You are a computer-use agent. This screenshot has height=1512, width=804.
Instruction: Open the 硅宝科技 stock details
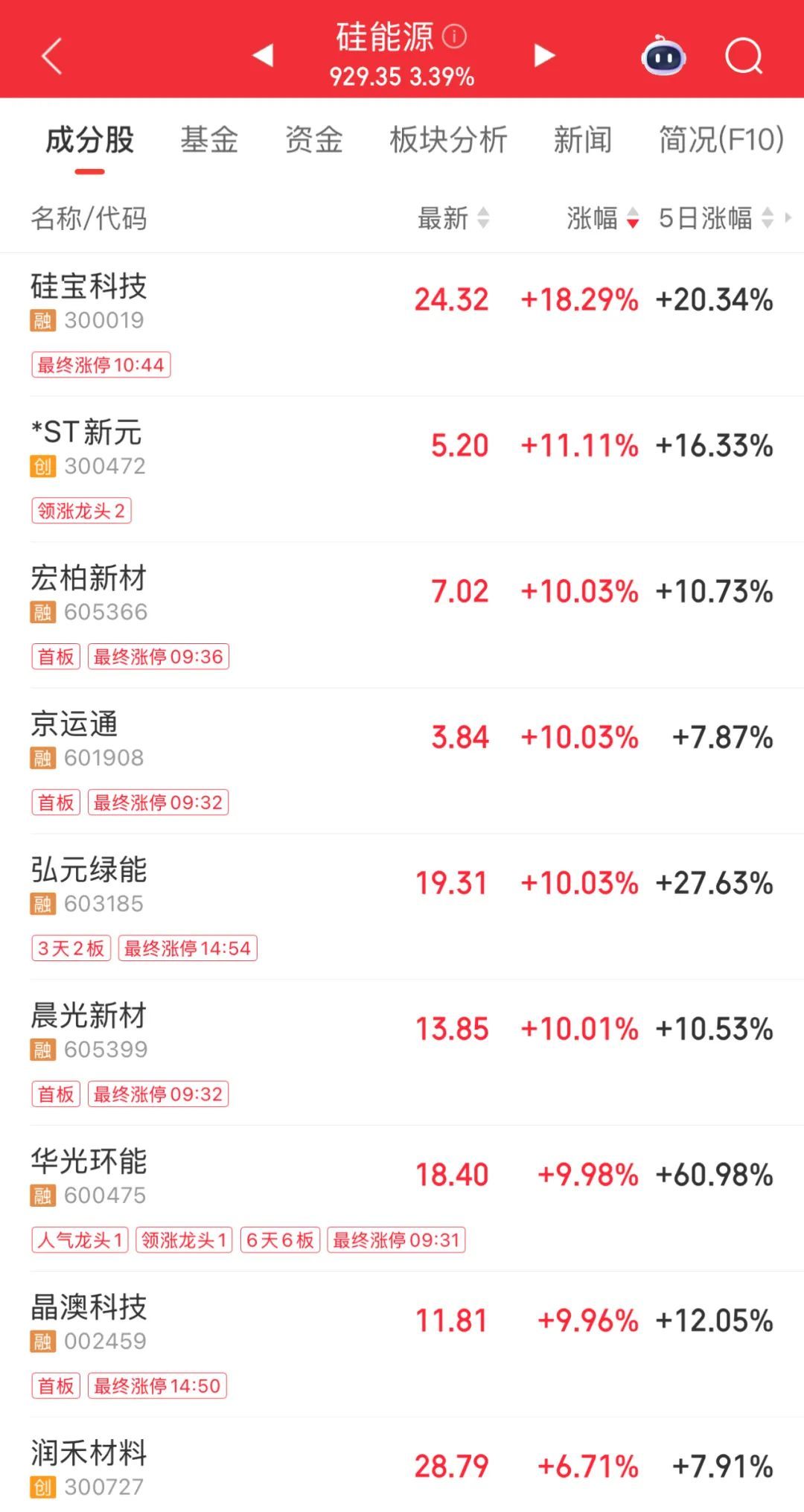[x=402, y=324]
